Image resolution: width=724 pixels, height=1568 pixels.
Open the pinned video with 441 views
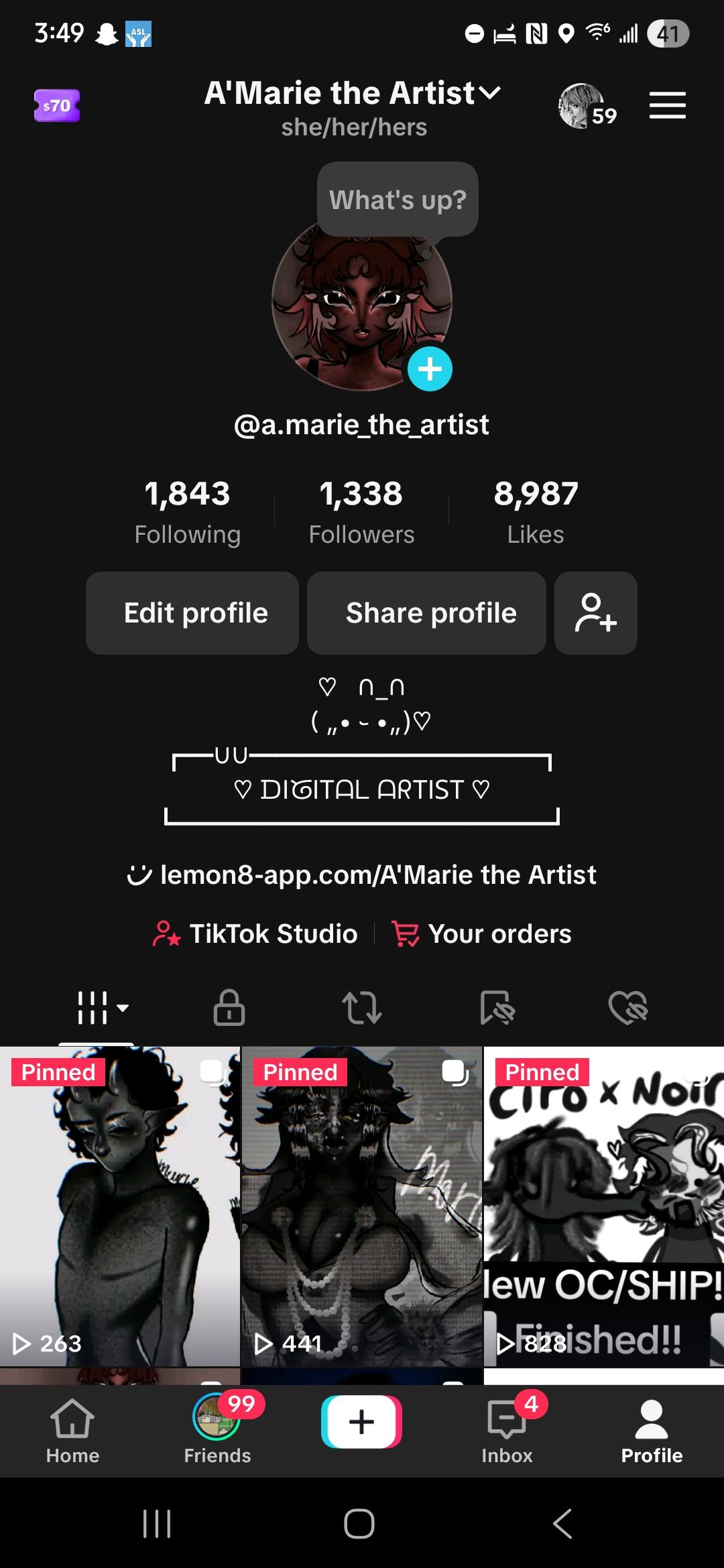(x=361, y=1206)
